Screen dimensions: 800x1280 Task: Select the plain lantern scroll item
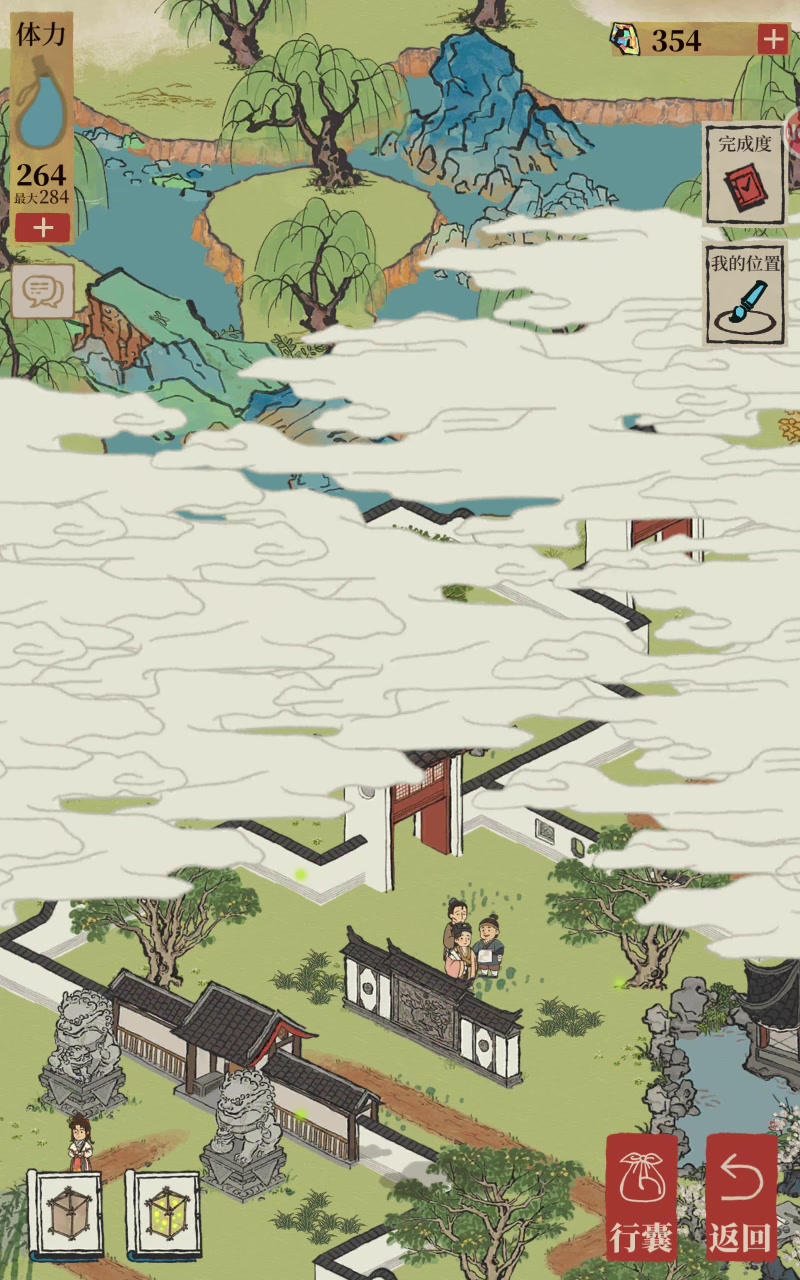[x=65, y=1213]
